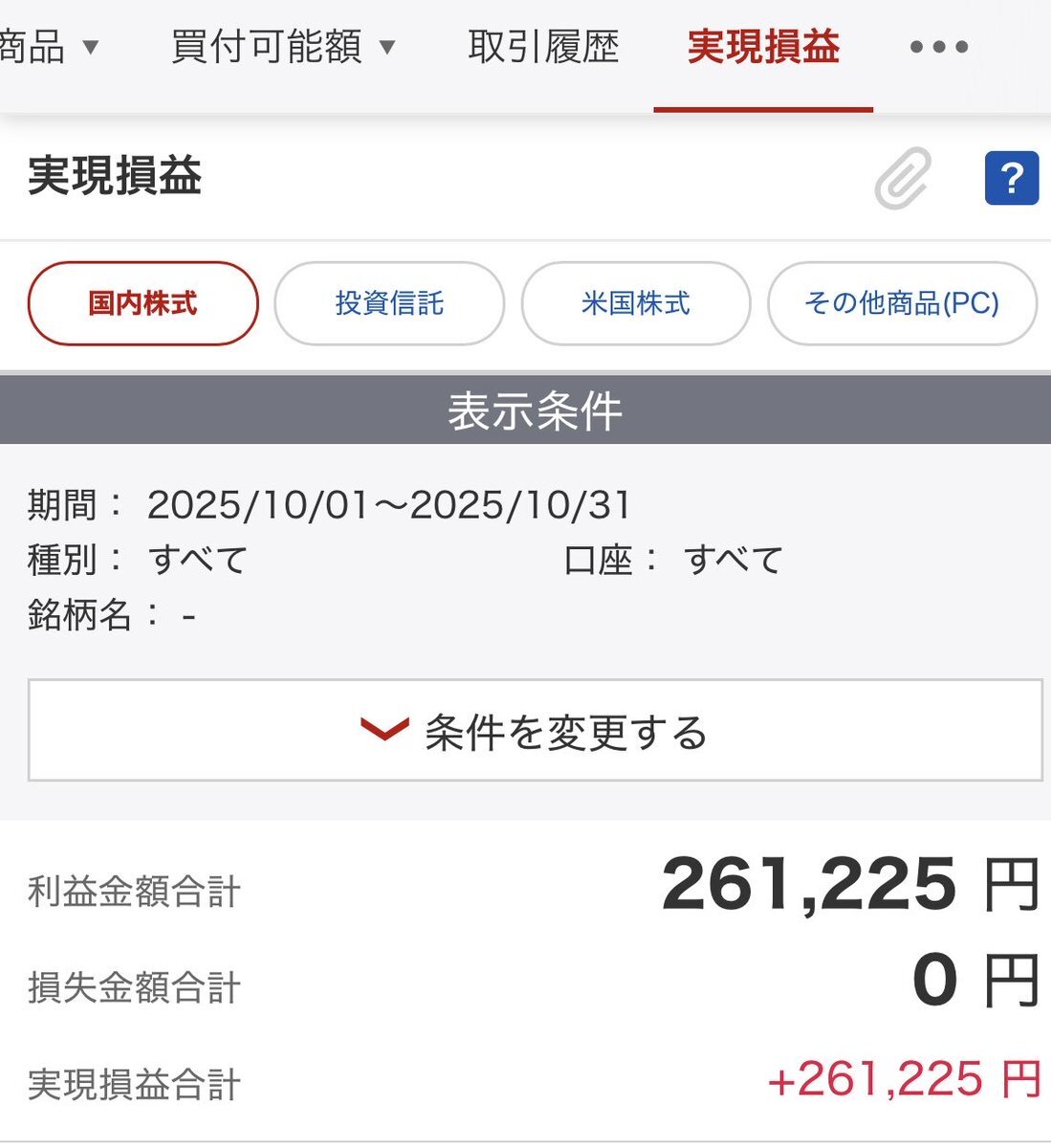Expand 条件を変更する to change conditions

pos(536,731)
